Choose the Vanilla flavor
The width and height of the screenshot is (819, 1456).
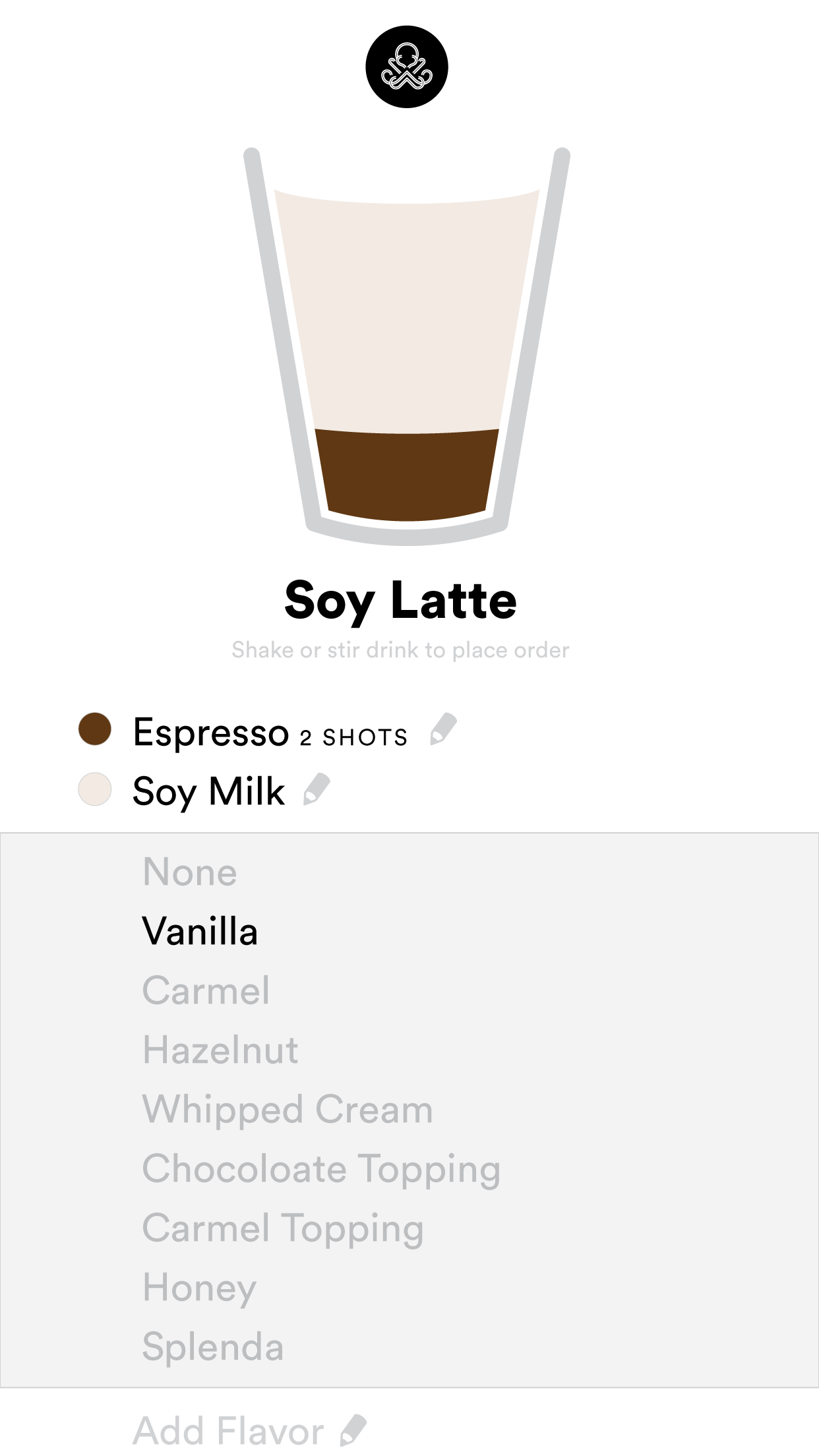click(x=200, y=931)
